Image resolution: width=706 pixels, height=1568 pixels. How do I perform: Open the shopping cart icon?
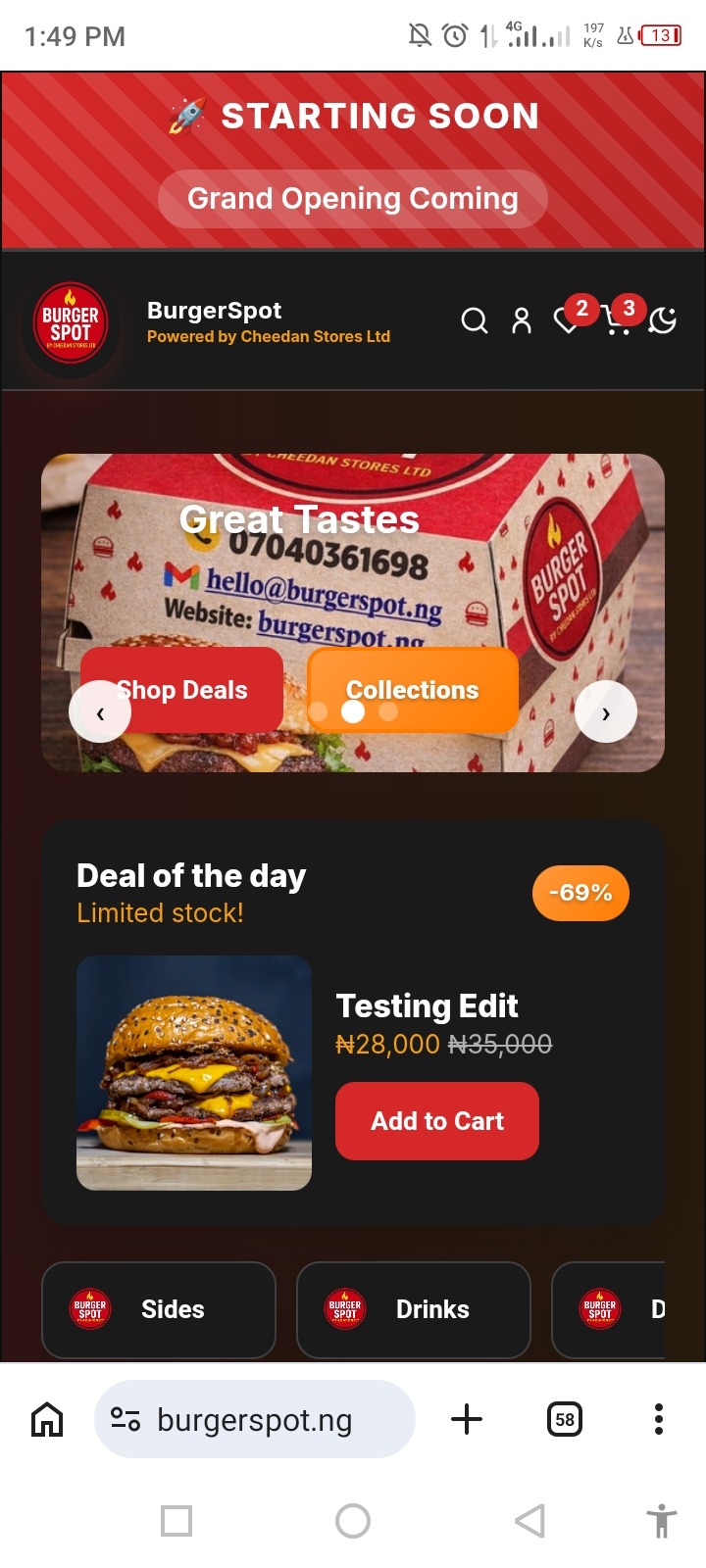616,320
